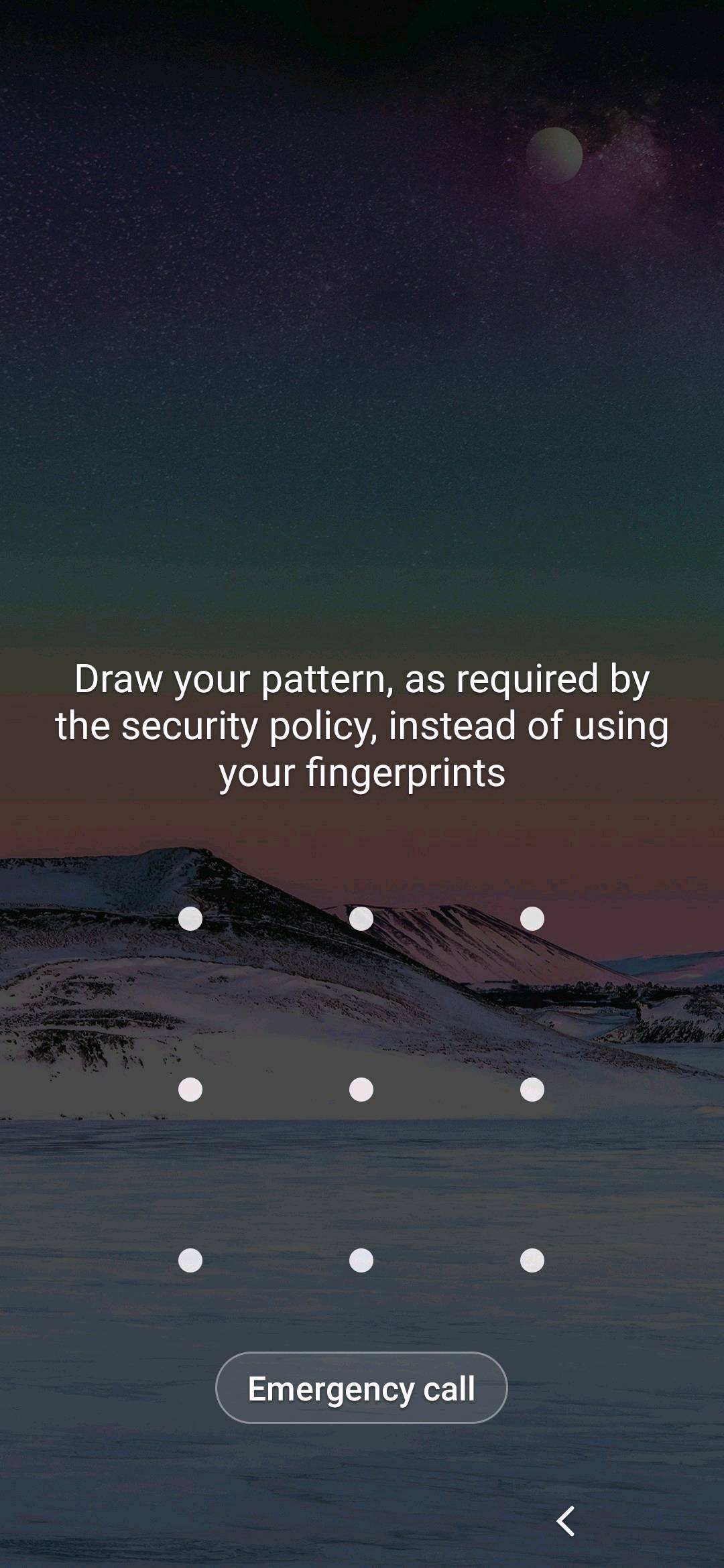Select the bottom-right pattern dot
The height and width of the screenshot is (1568, 724).
point(532,1260)
